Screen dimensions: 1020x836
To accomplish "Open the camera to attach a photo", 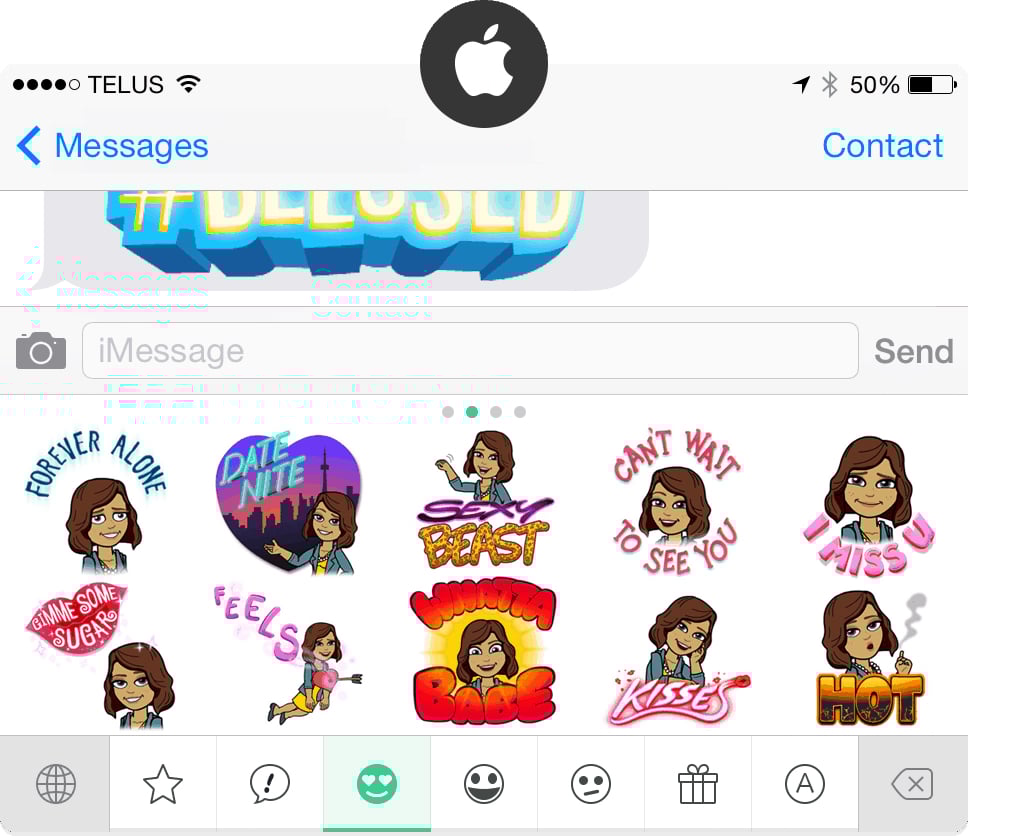I will coord(41,351).
